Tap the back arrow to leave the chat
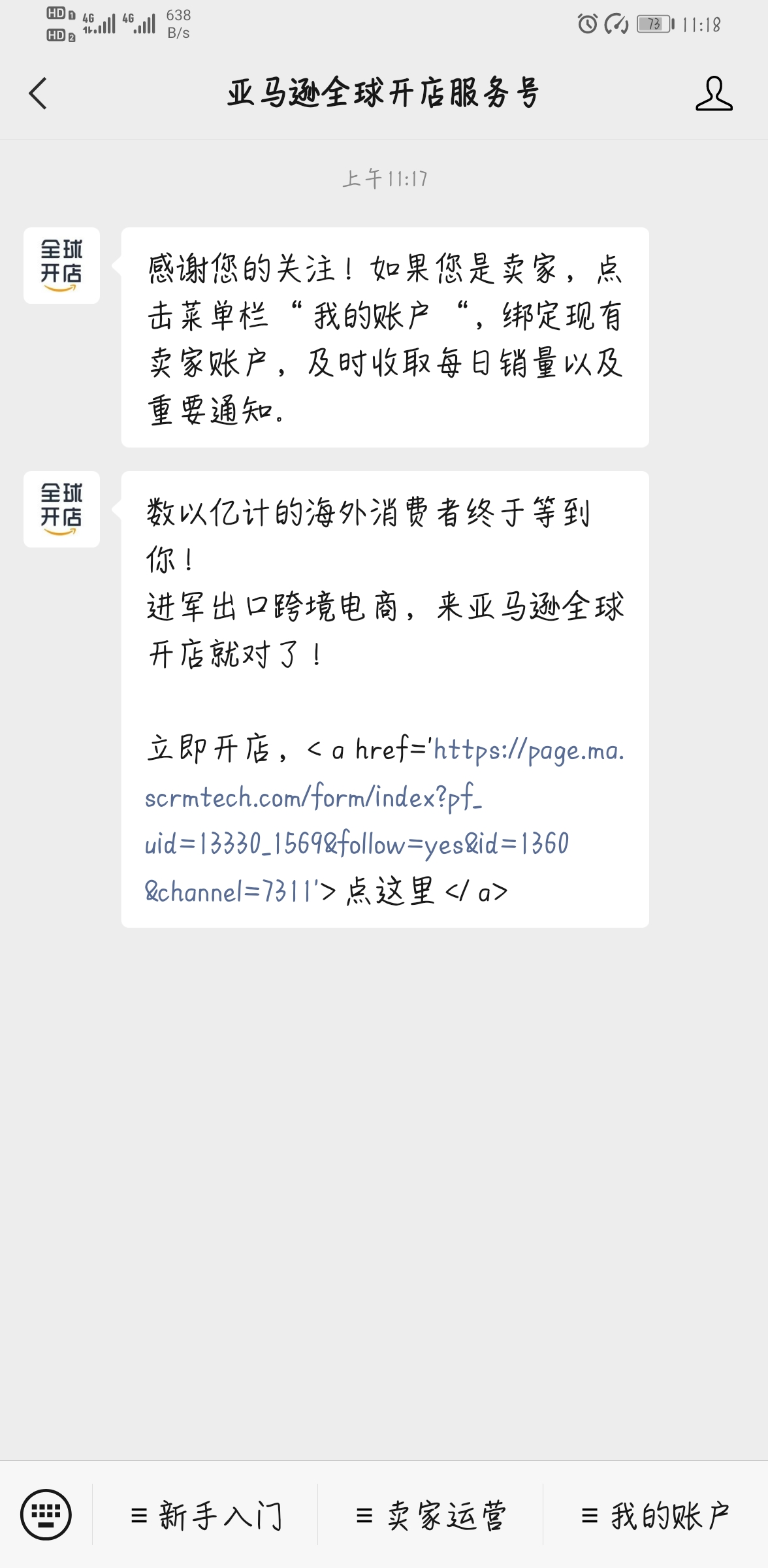The height and width of the screenshot is (1568, 768). (38, 93)
